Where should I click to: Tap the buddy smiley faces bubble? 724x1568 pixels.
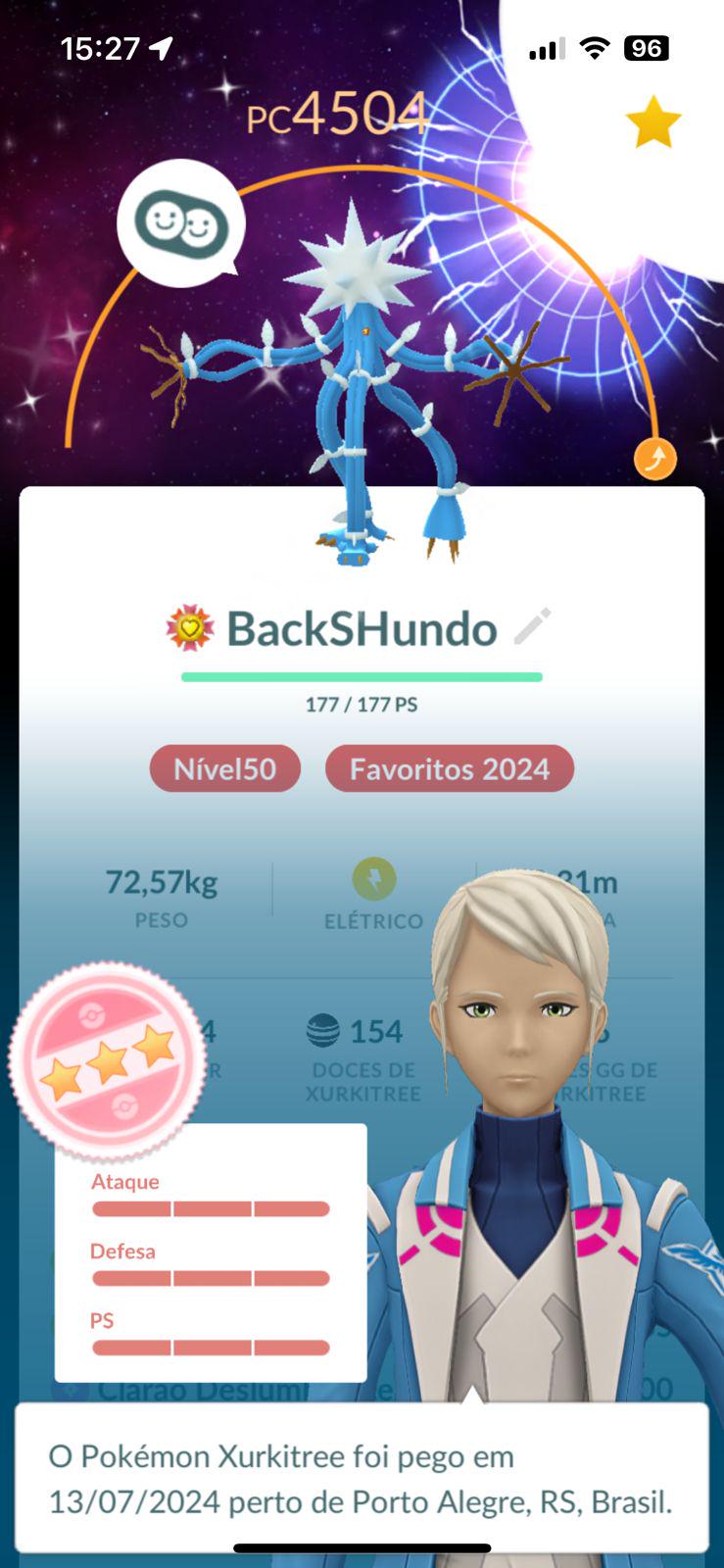tap(181, 224)
